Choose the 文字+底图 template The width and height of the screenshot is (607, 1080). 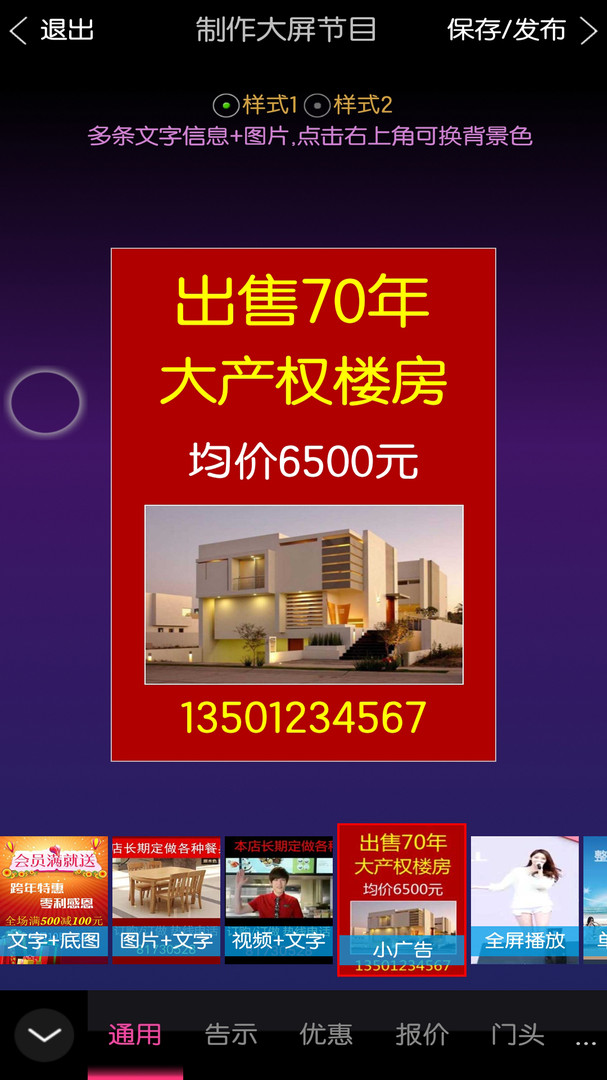(x=54, y=899)
